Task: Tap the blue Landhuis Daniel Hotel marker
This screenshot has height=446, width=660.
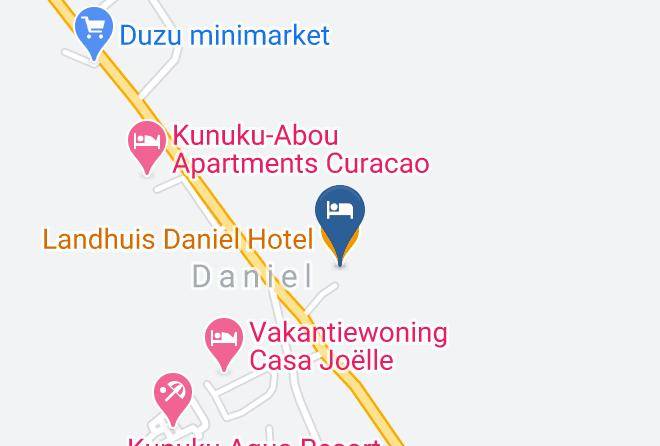Action: click(x=340, y=225)
